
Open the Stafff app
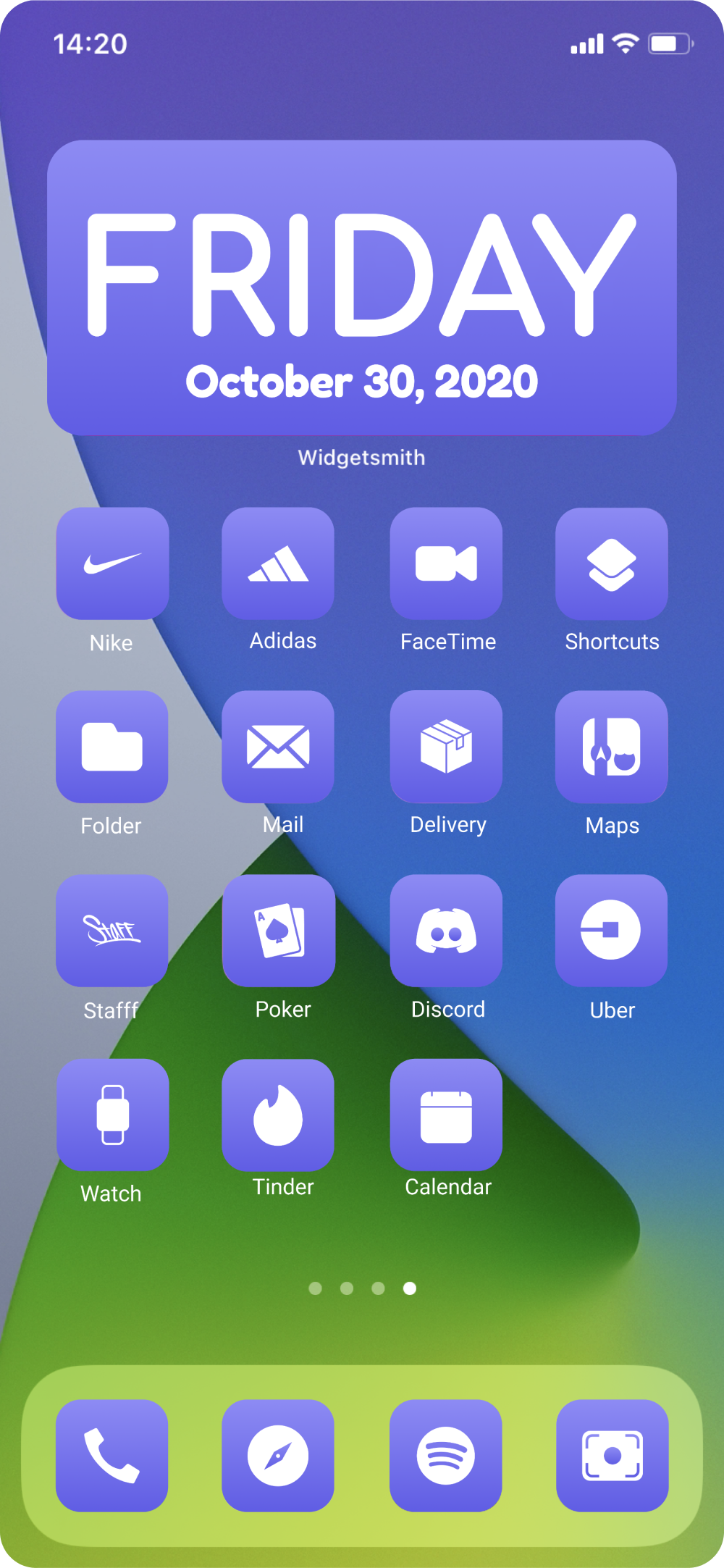click(x=112, y=931)
